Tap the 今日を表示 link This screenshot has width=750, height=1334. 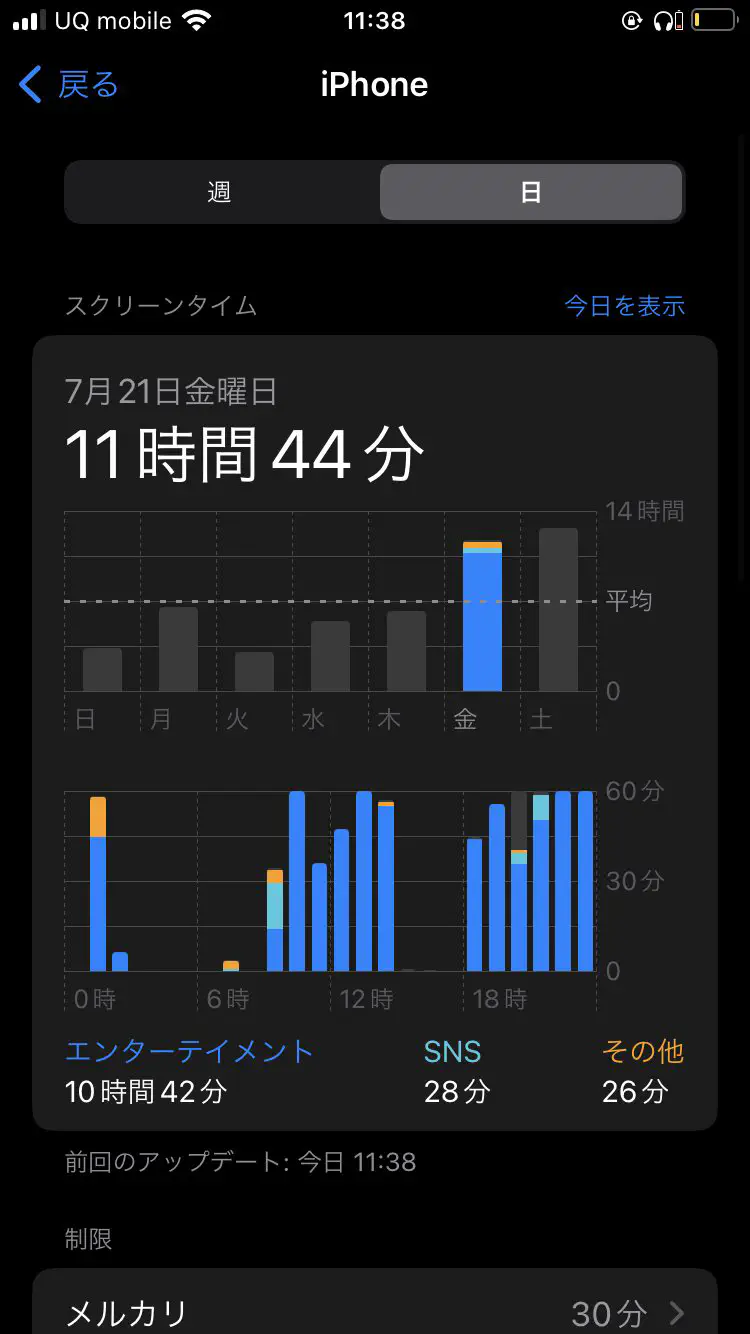pyautogui.click(x=624, y=306)
